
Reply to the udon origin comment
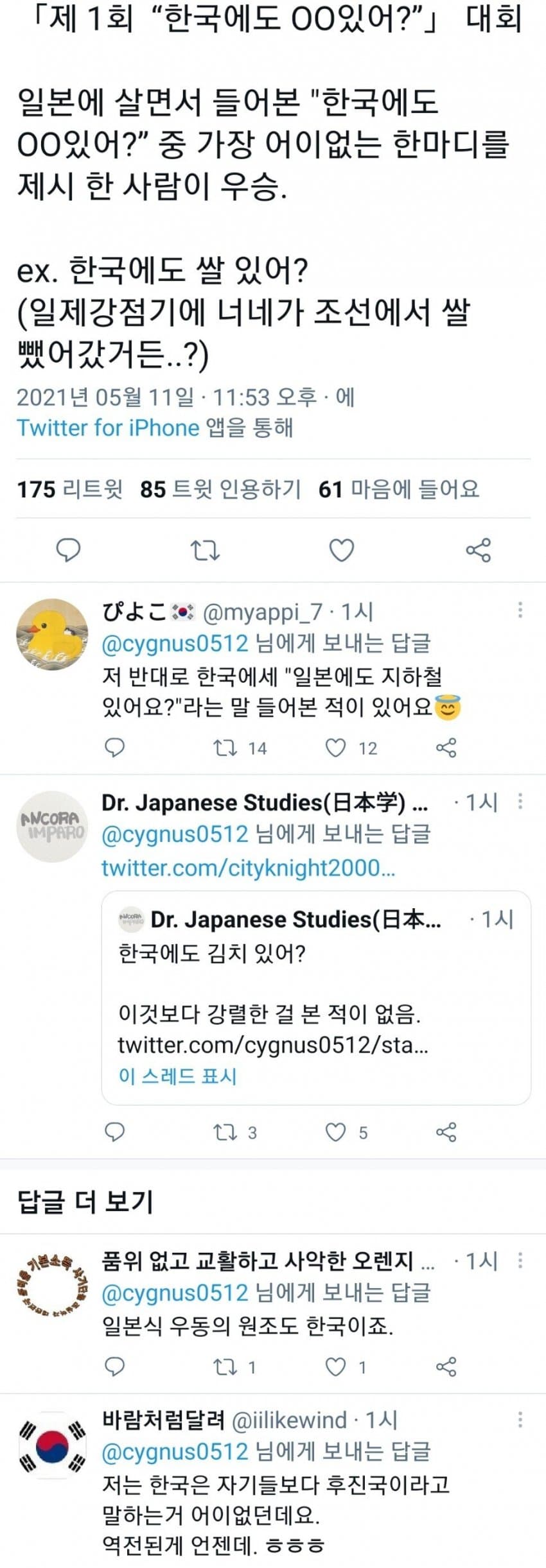click(114, 1367)
